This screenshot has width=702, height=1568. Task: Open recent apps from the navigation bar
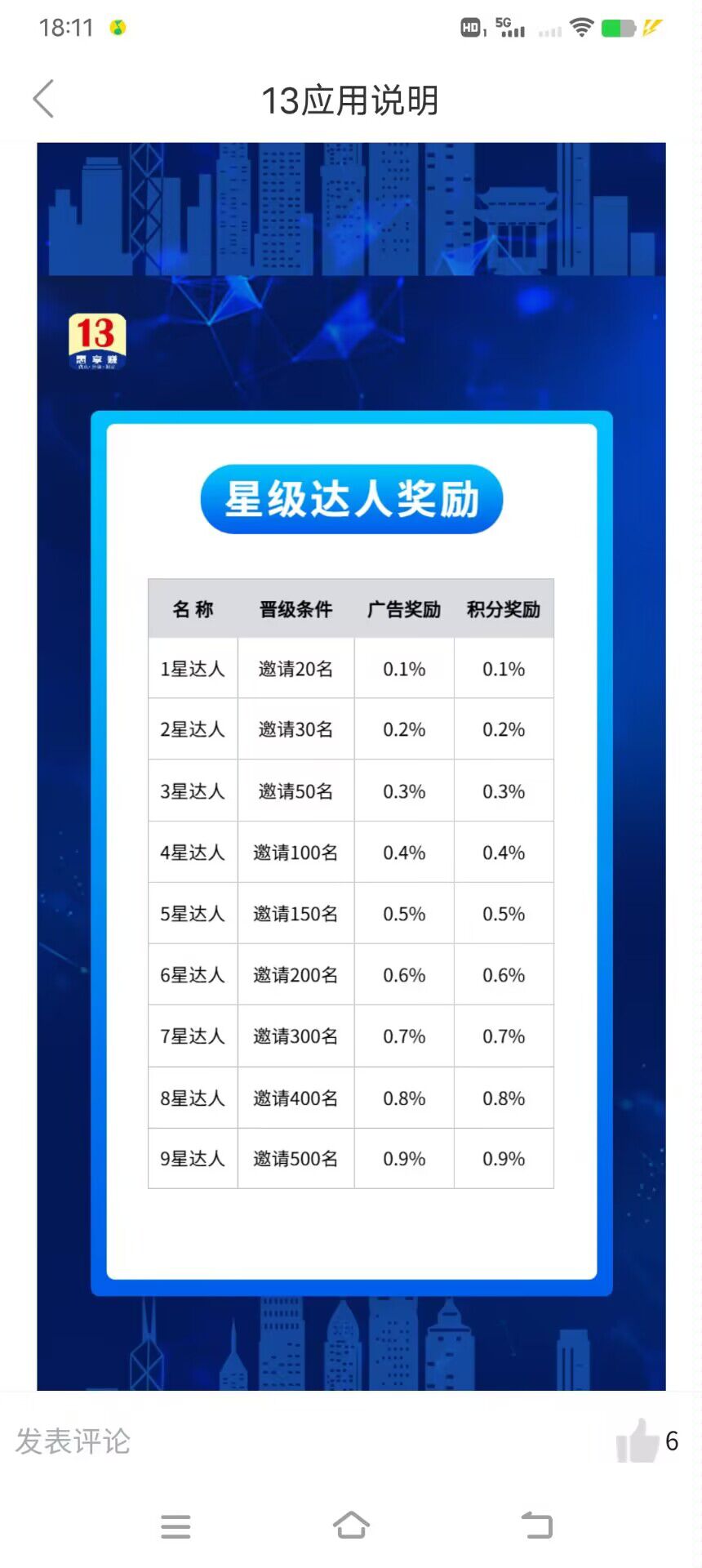[175, 1526]
